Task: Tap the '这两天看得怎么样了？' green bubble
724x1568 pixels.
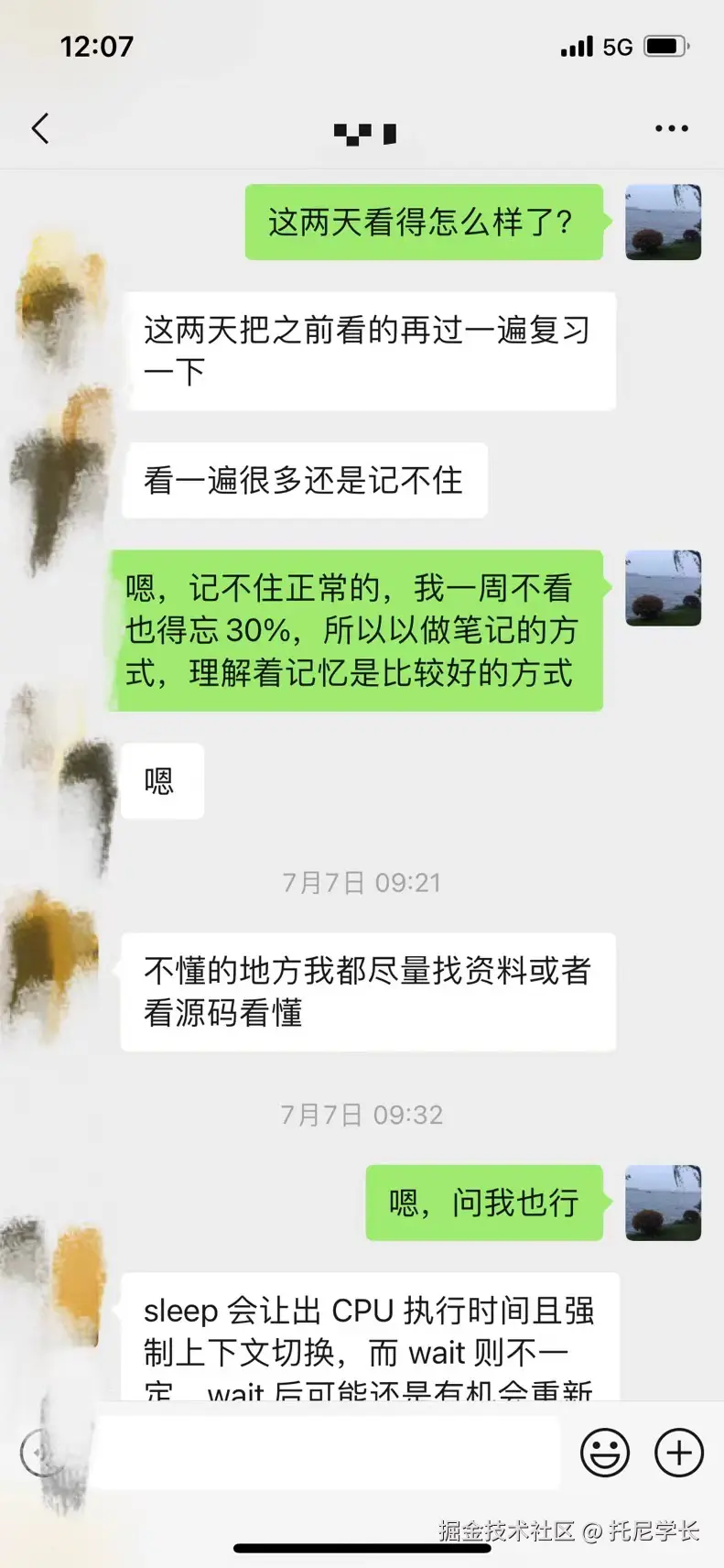Action: pos(424,221)
